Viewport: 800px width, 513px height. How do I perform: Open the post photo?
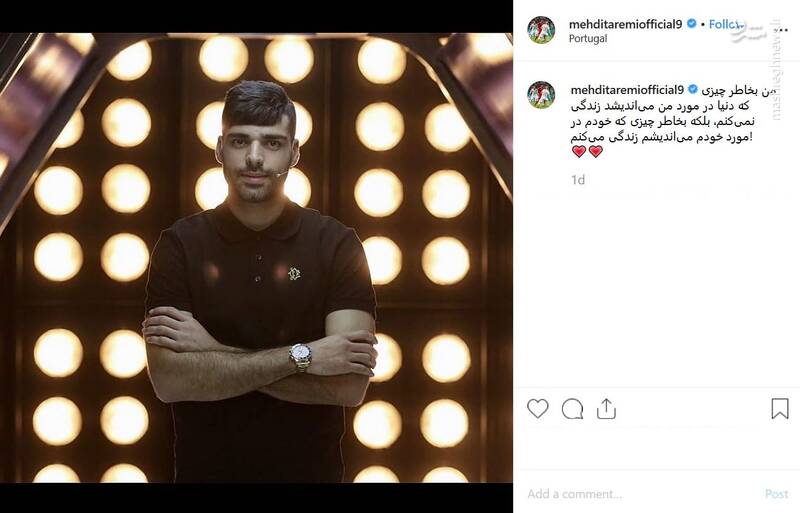(256, 258)
